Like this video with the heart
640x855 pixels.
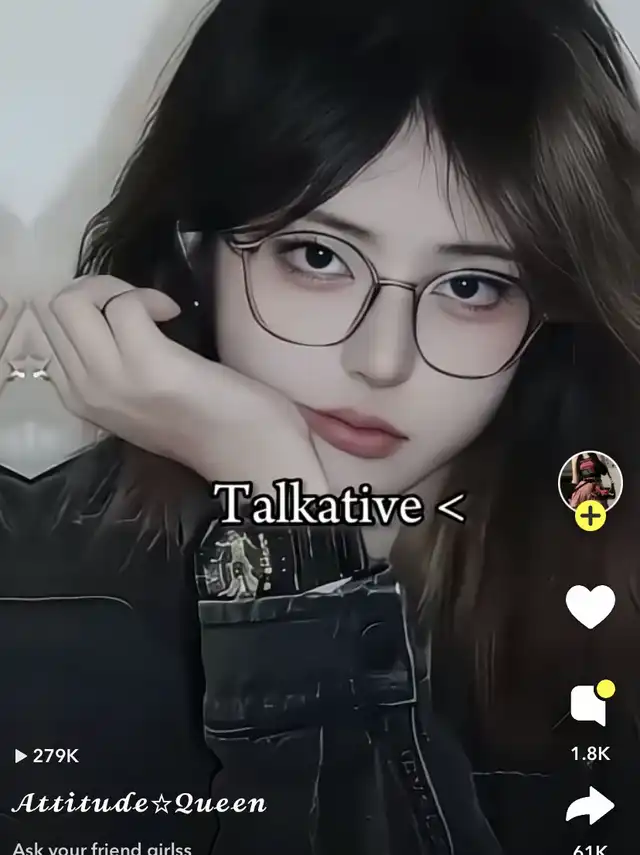click(x=590, y=606)
